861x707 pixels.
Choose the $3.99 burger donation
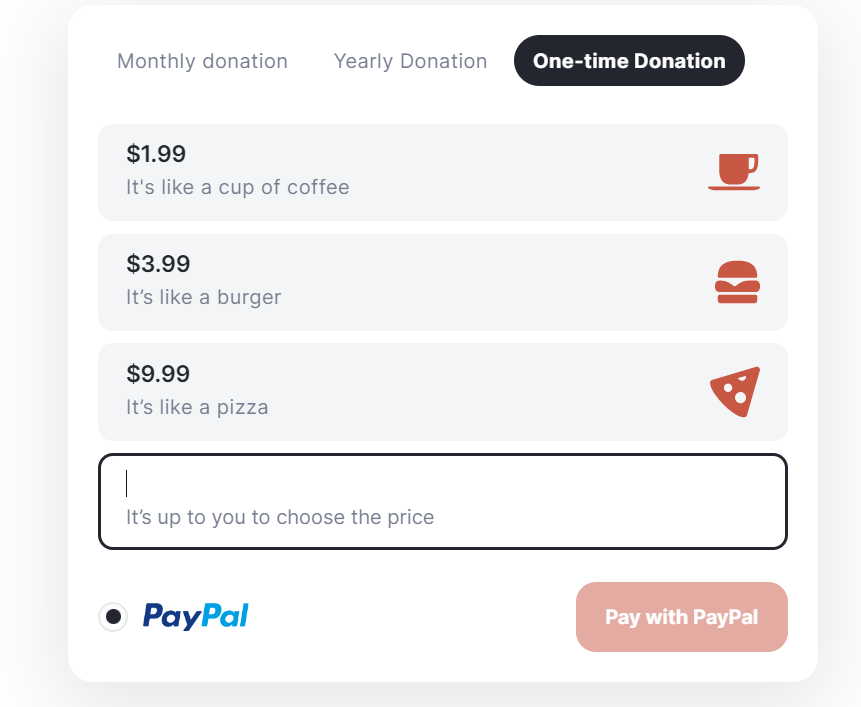(x=442, y=282)
